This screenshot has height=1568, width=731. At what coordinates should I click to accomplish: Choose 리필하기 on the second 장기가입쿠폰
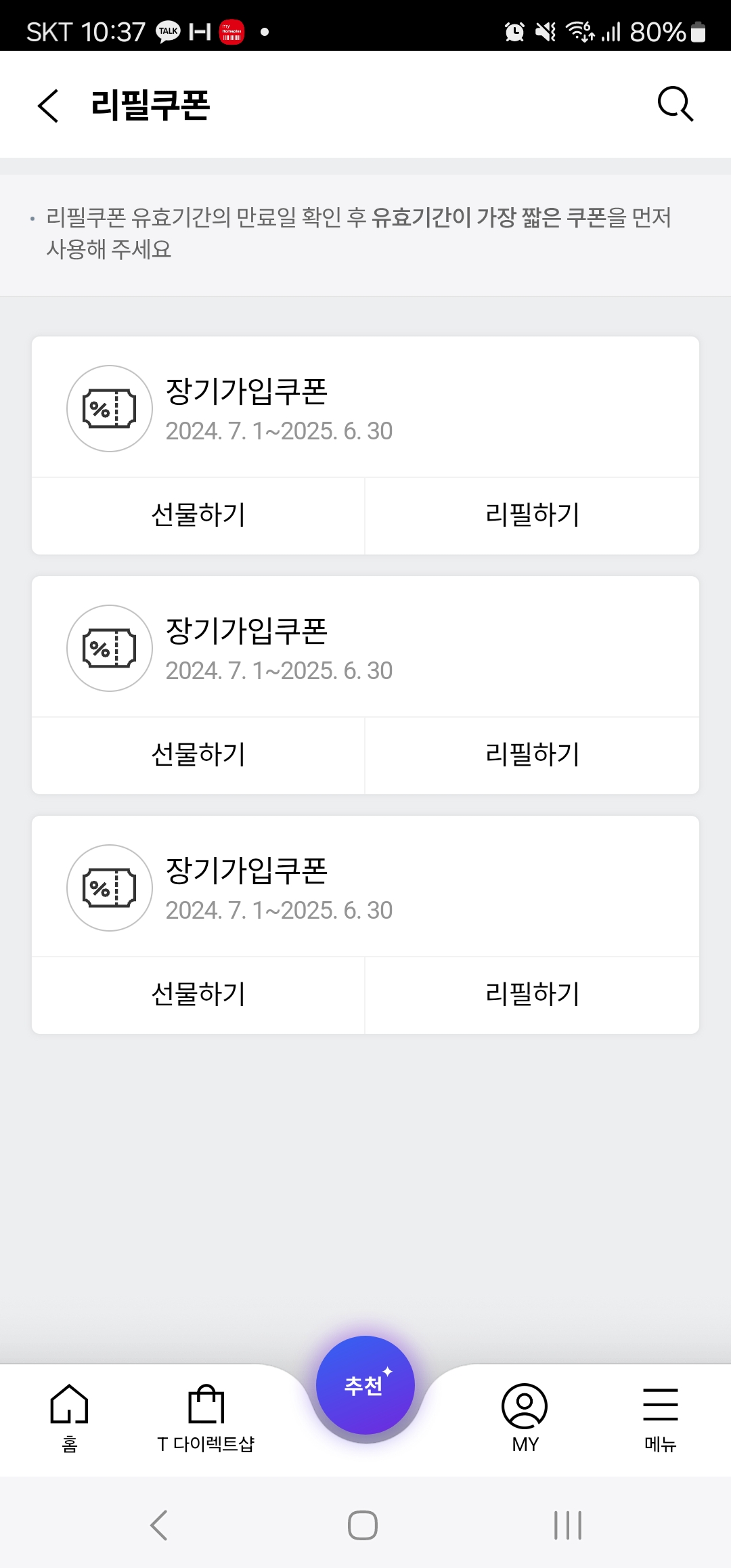pos(533,756)
